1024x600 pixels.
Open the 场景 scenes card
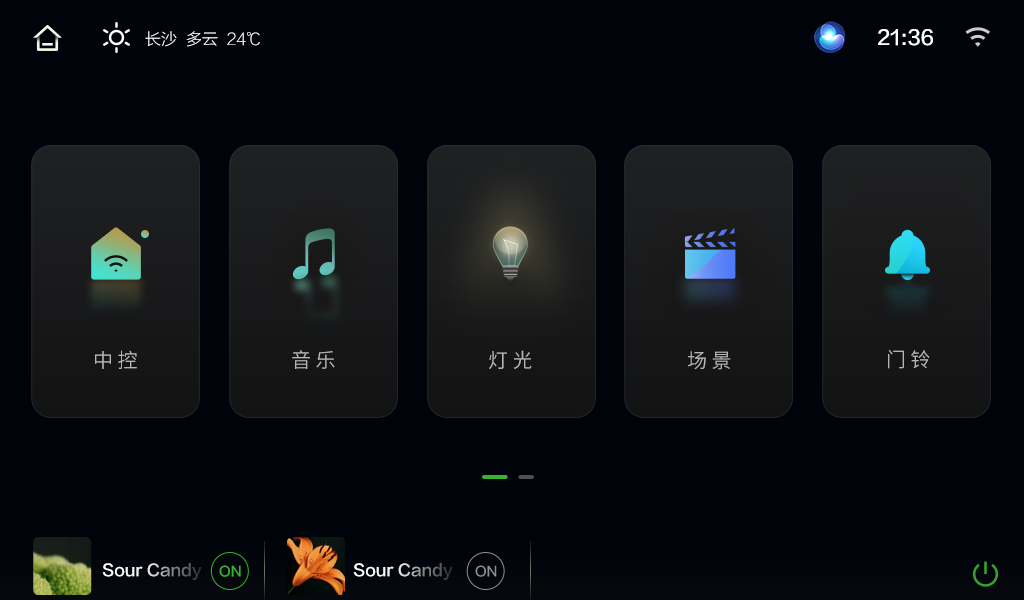[708, 281]
